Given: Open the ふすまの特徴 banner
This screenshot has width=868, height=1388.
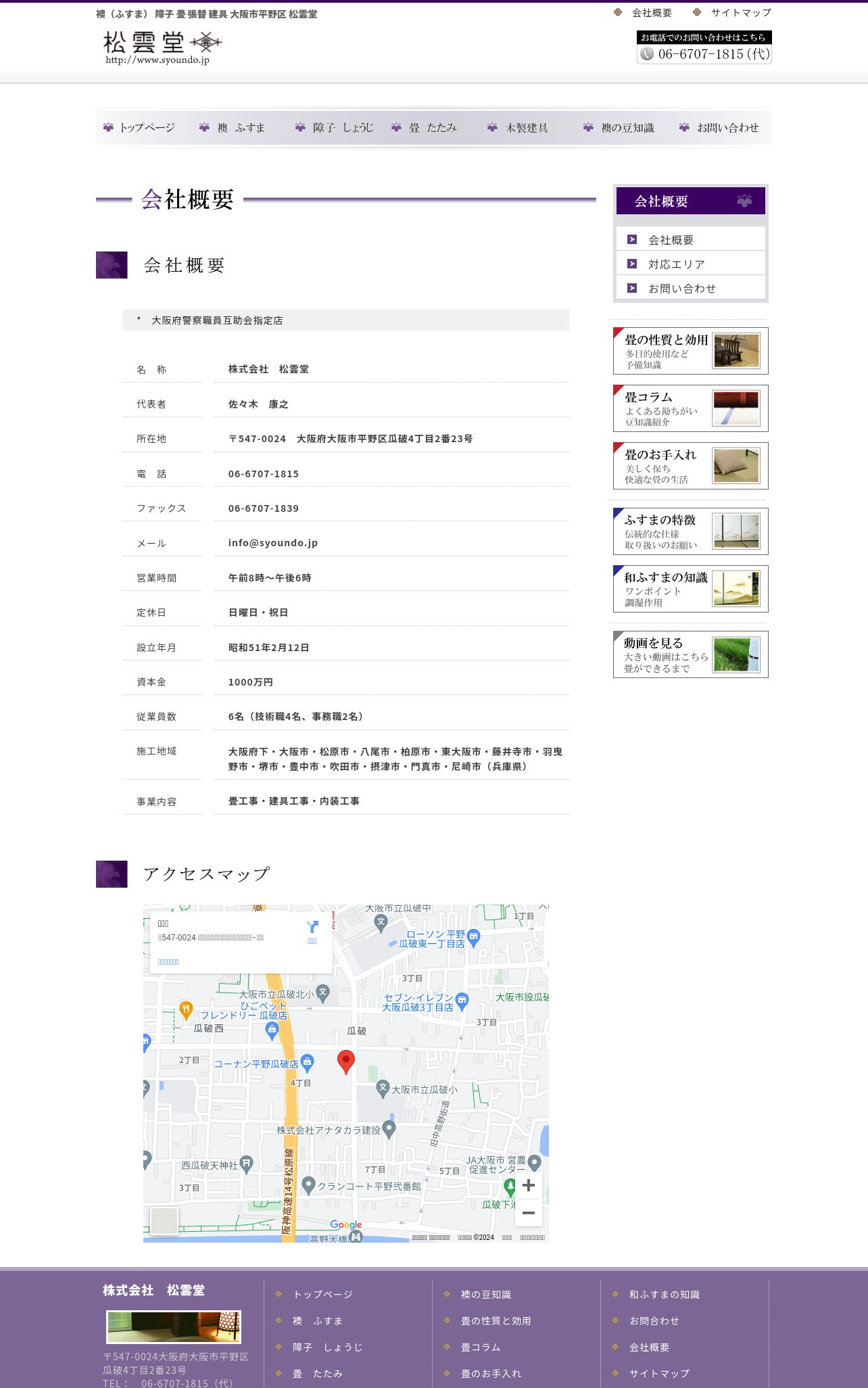Looking at the screenshot, I should pyautogui.click(x=690, y=531).
